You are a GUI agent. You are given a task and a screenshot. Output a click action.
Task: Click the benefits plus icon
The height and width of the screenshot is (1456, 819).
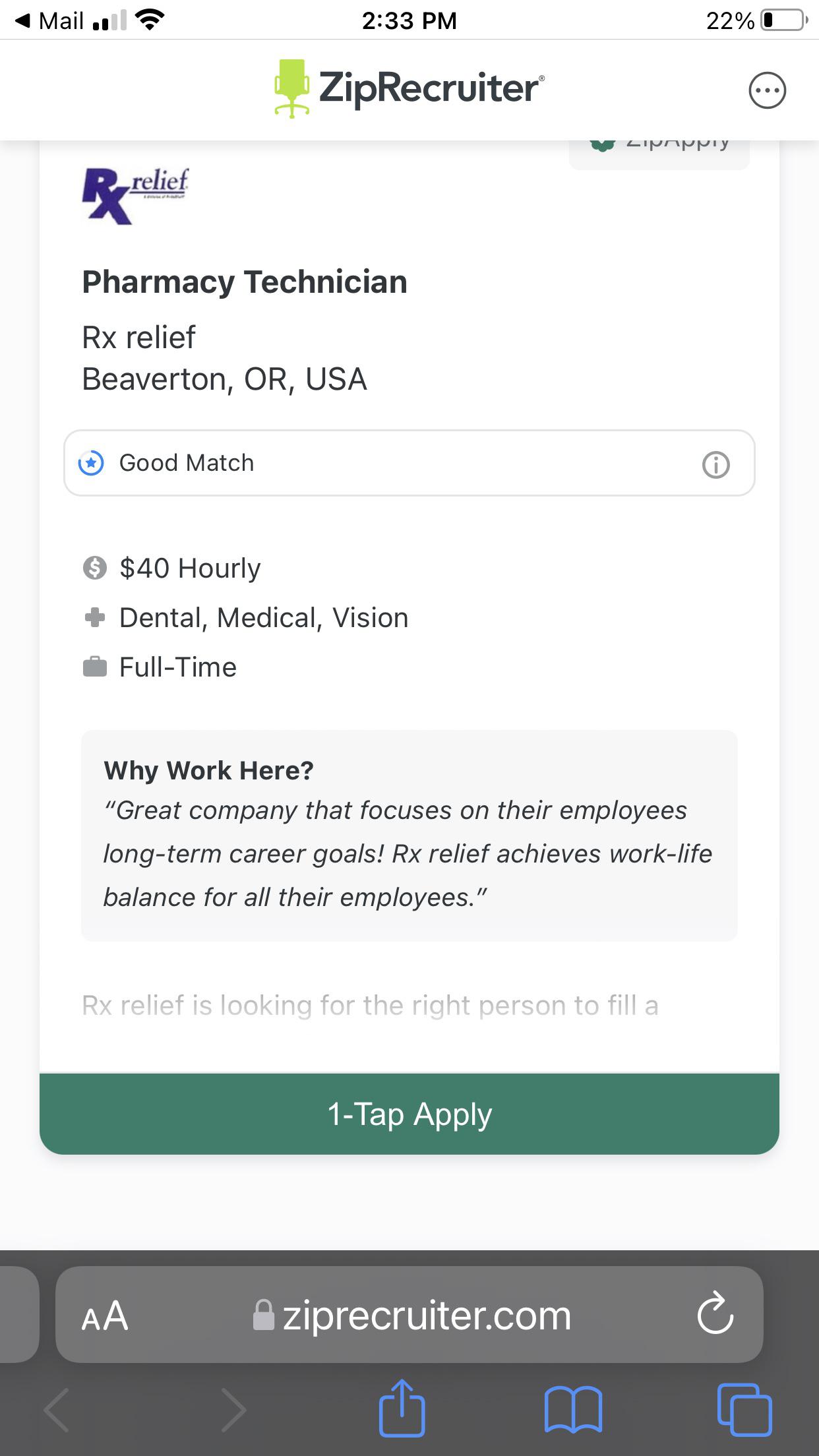95,617
